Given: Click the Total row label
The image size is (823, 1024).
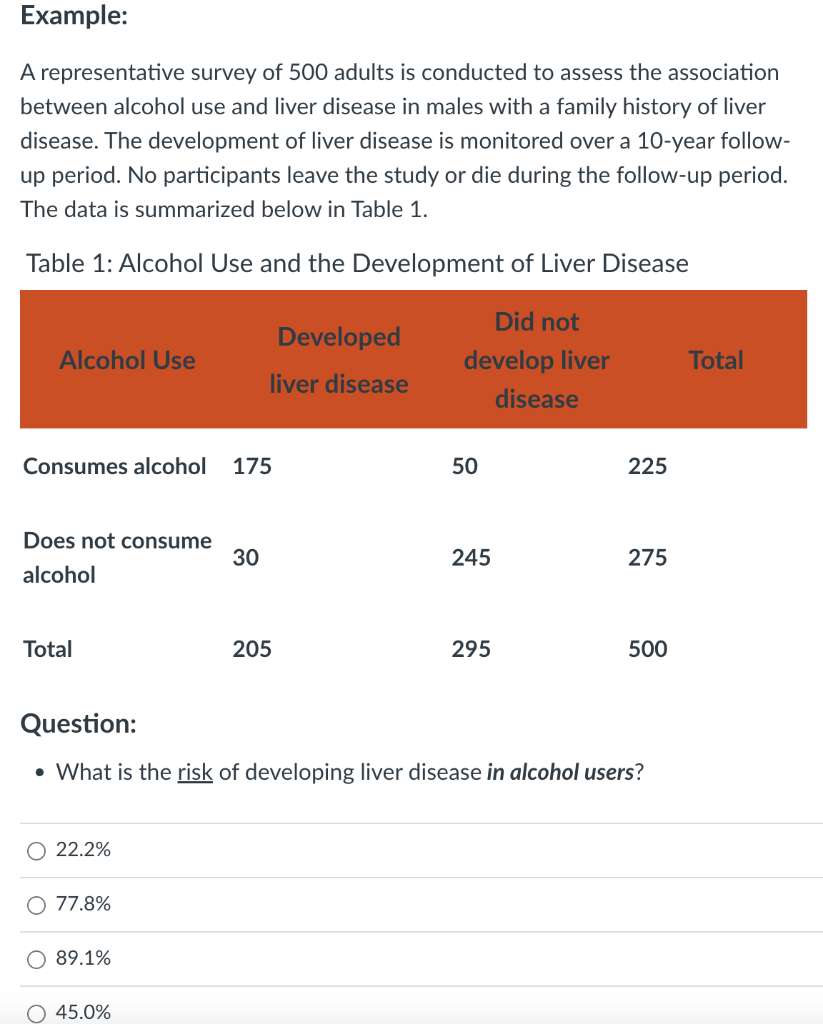Looking at the screenshot, I should pos(47,649).
